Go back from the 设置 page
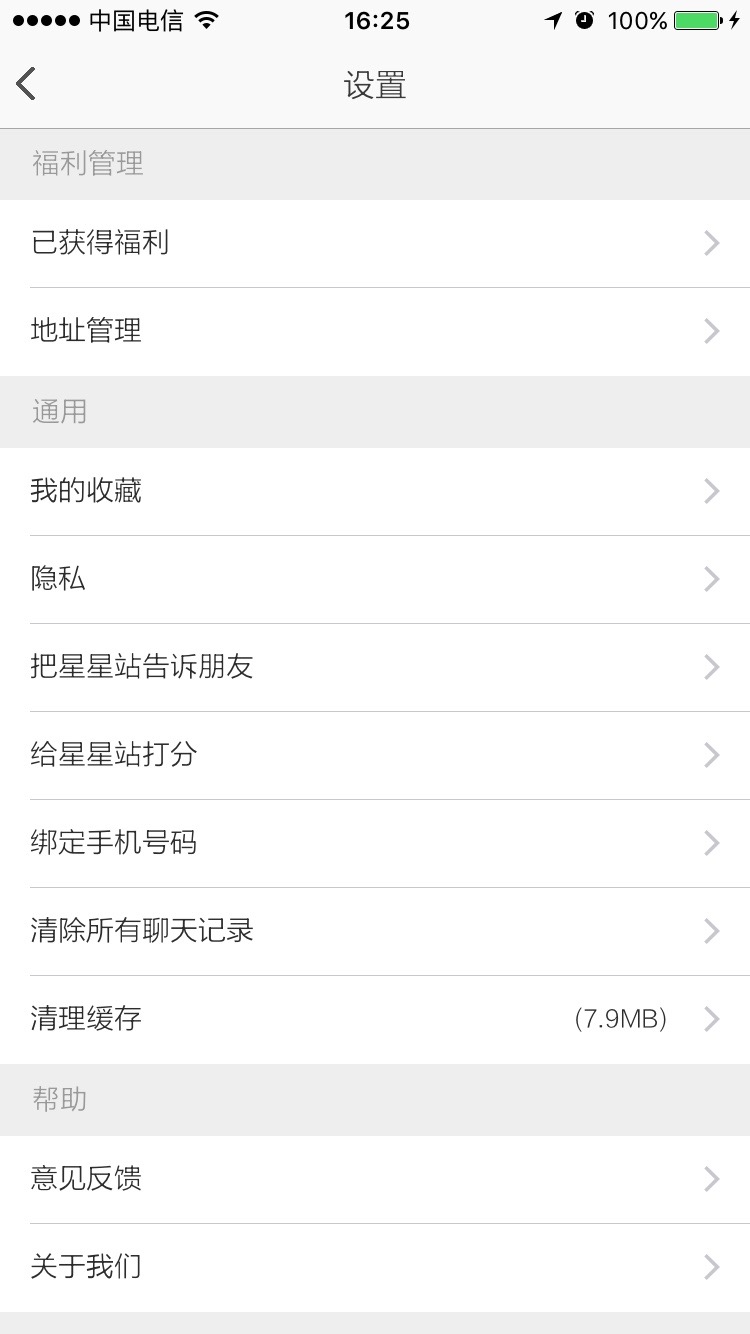The height and width of the screenshot is (1334, 750). pos(27,85)
